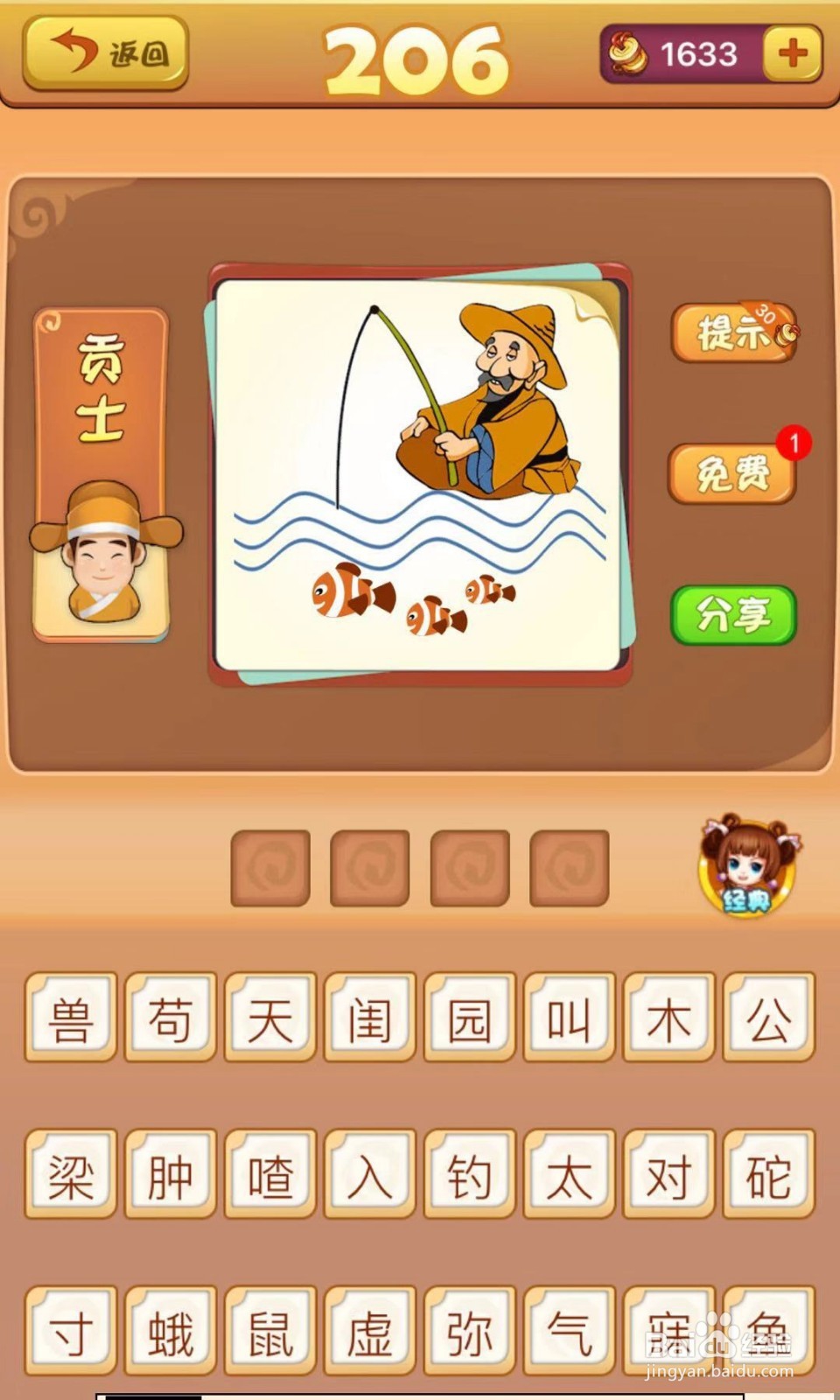Click the gold coin icon beside 1633
This screenshot has width=840, height=1400.
click(628, 52)
